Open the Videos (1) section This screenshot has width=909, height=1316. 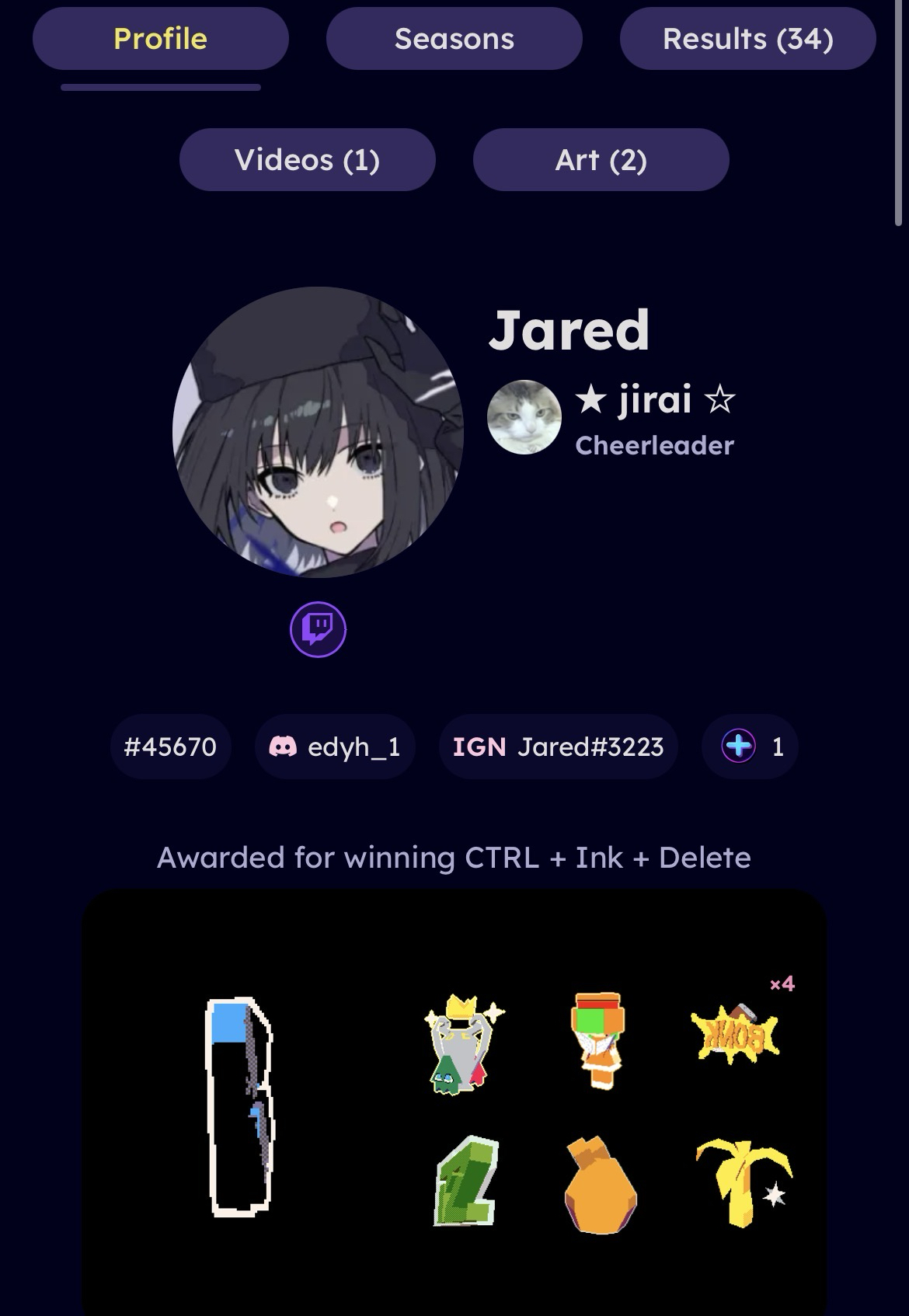pos(307,160)
